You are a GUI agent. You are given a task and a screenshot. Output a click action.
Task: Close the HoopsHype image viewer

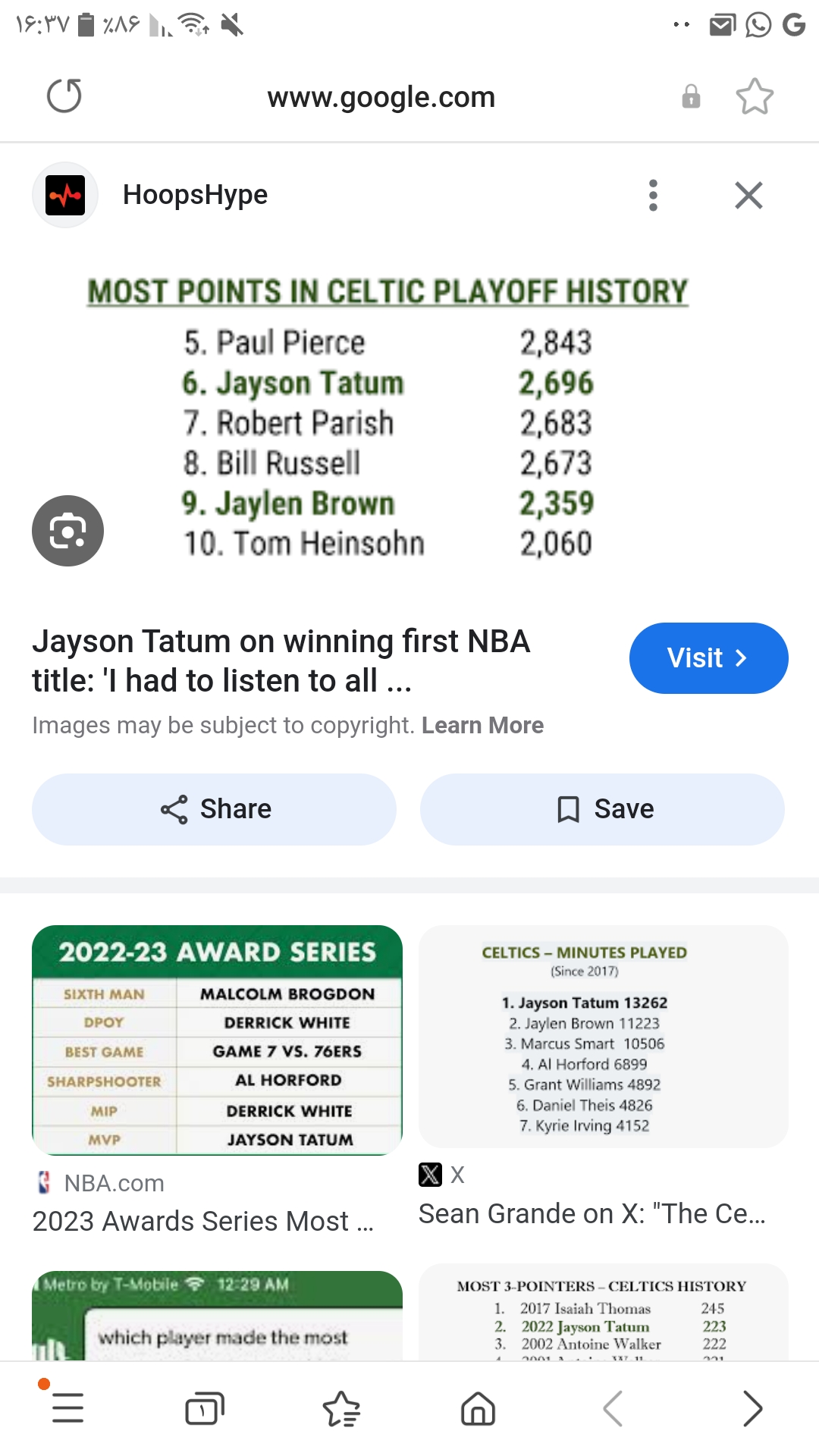point(748,195)
